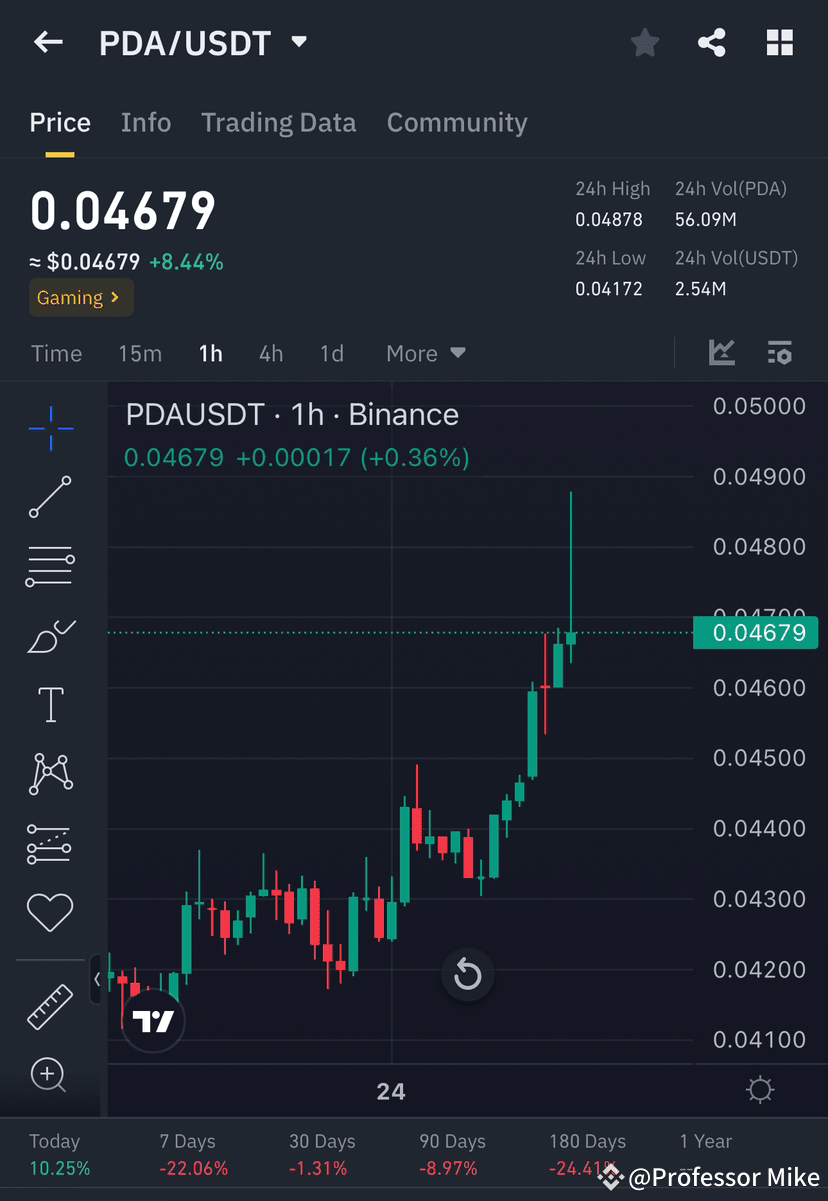Open the horizontal lines tool
The height and width of the screenshot is (1201, 828).
pos(50,566)
